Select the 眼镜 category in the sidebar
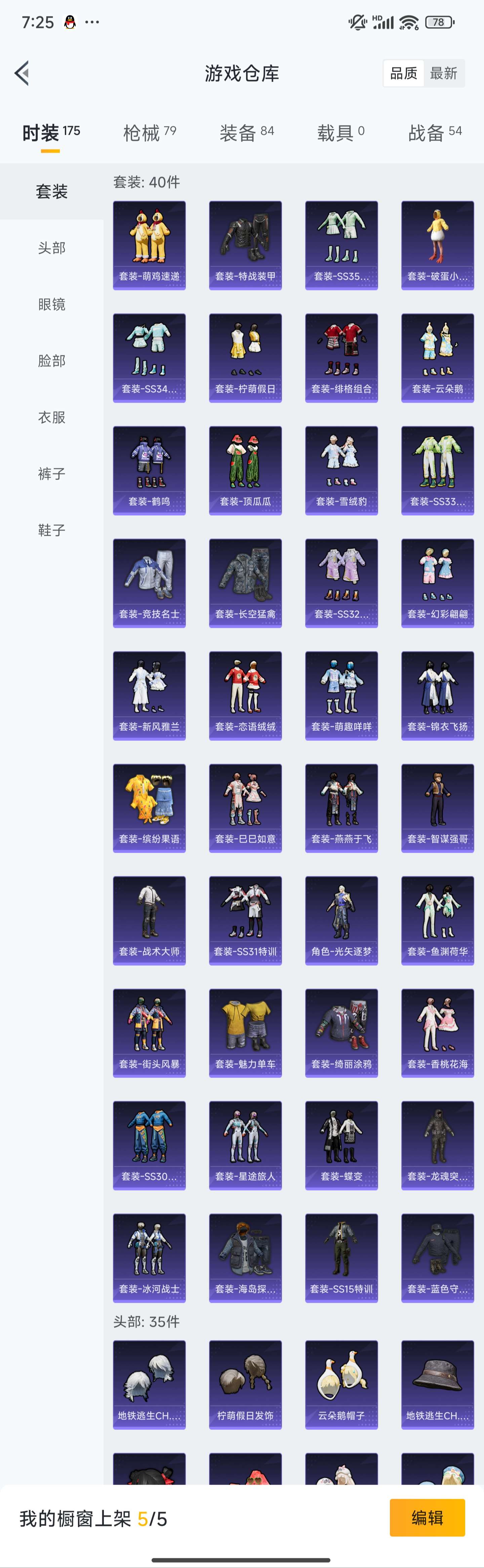This screenshot has height=1568, width=484. click(x=52, y=304)
